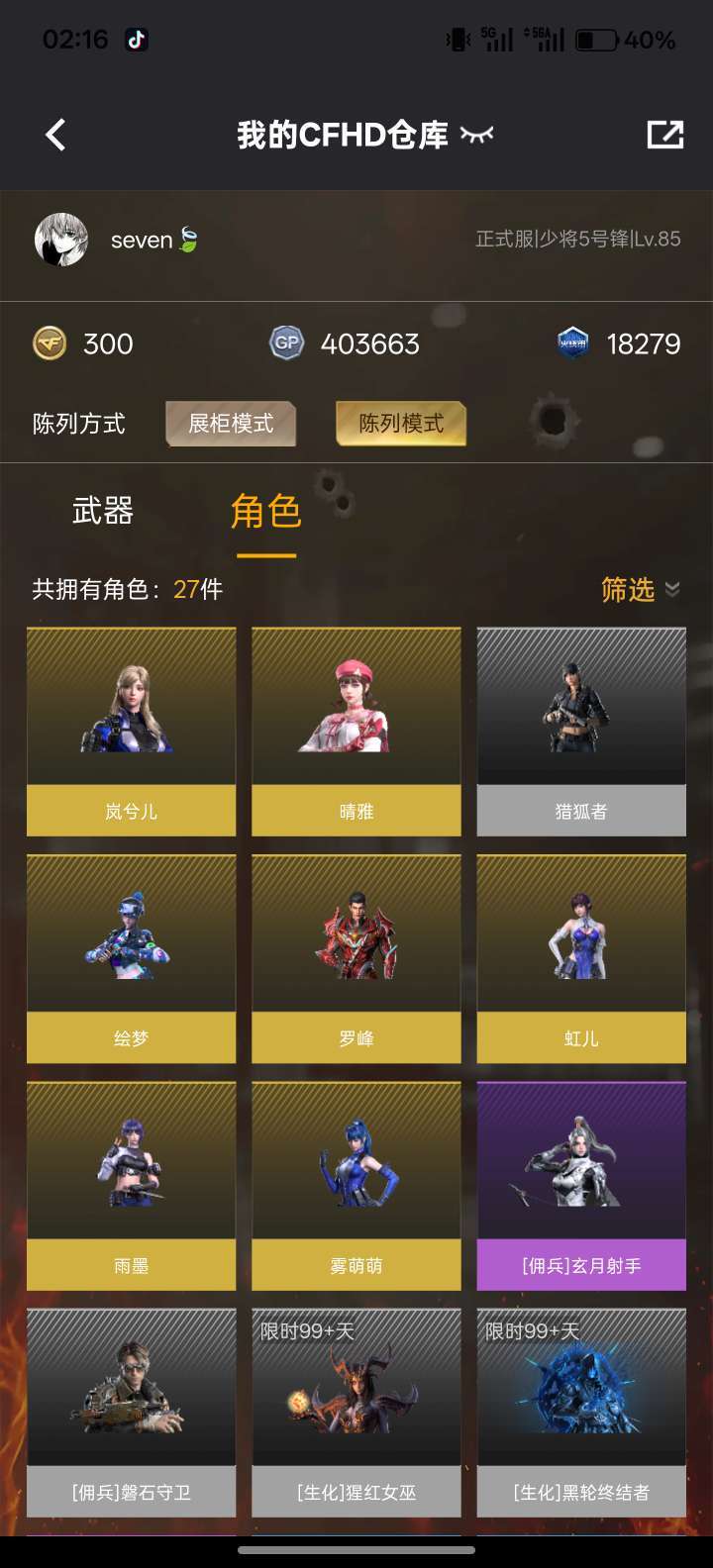Tap the back arrow to leave the warehouse
Screen dimensions: 713x1568
pyautogui.click(x=54, y=134)
